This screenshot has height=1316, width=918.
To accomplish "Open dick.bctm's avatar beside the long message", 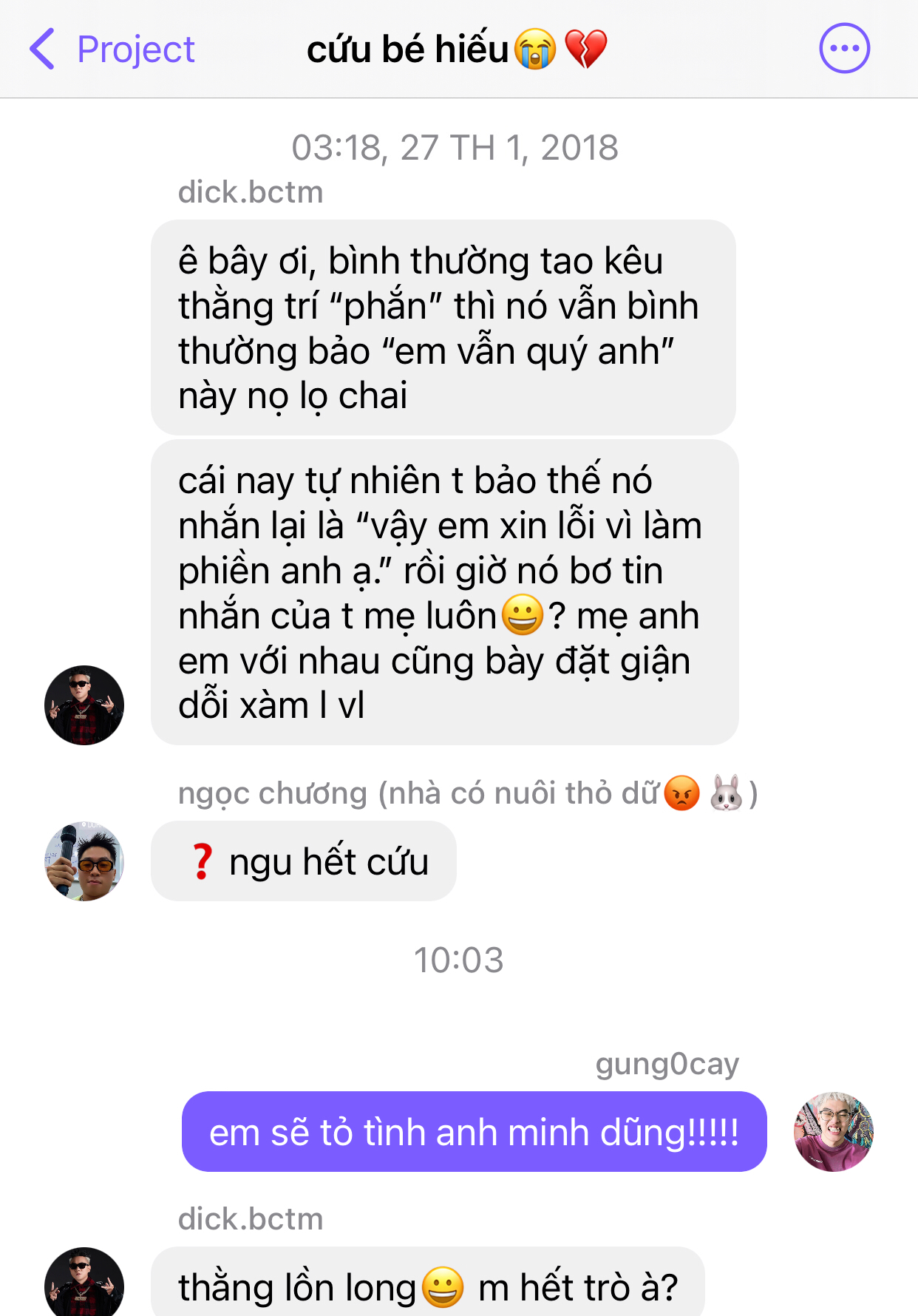I will [x=84, y=705].
